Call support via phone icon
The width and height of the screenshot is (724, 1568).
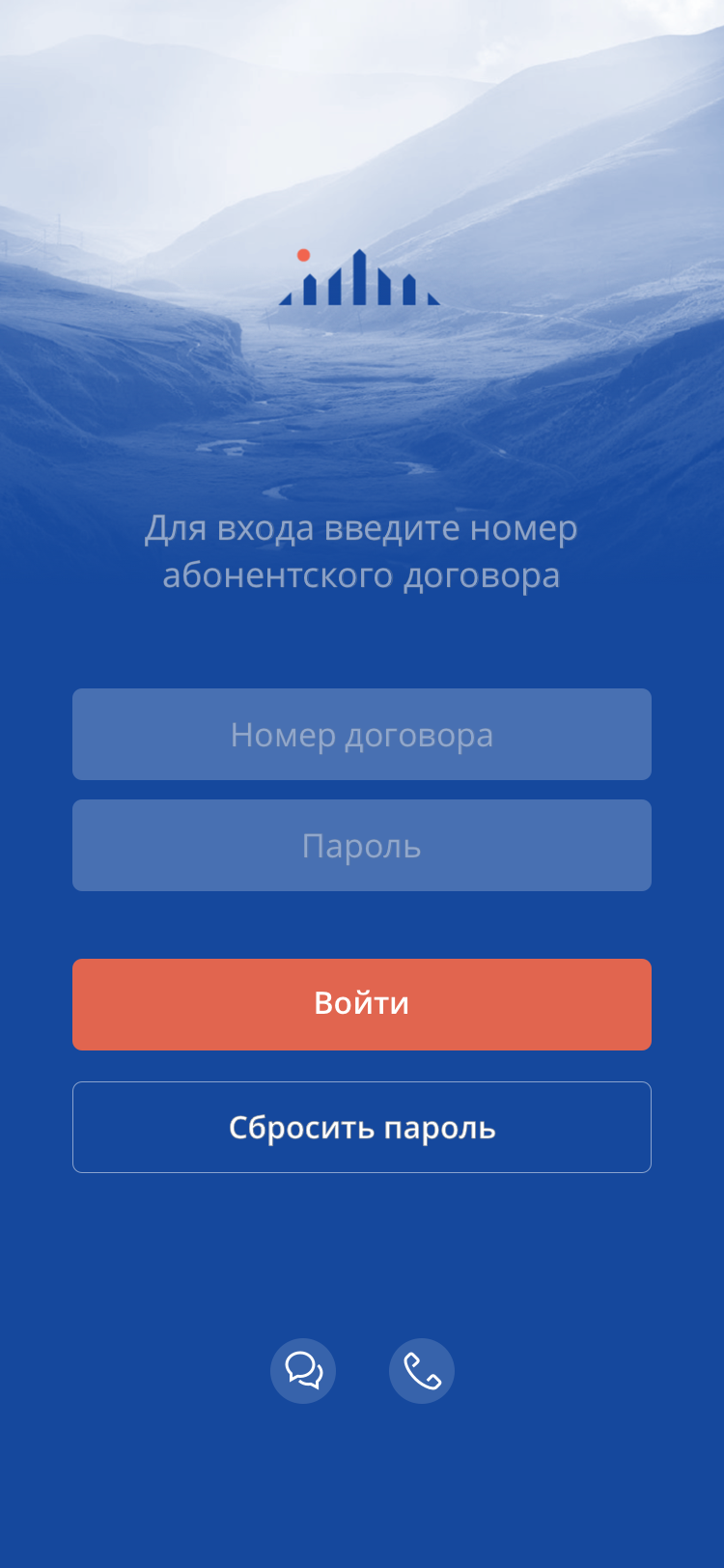click(x=422, y=1370)
